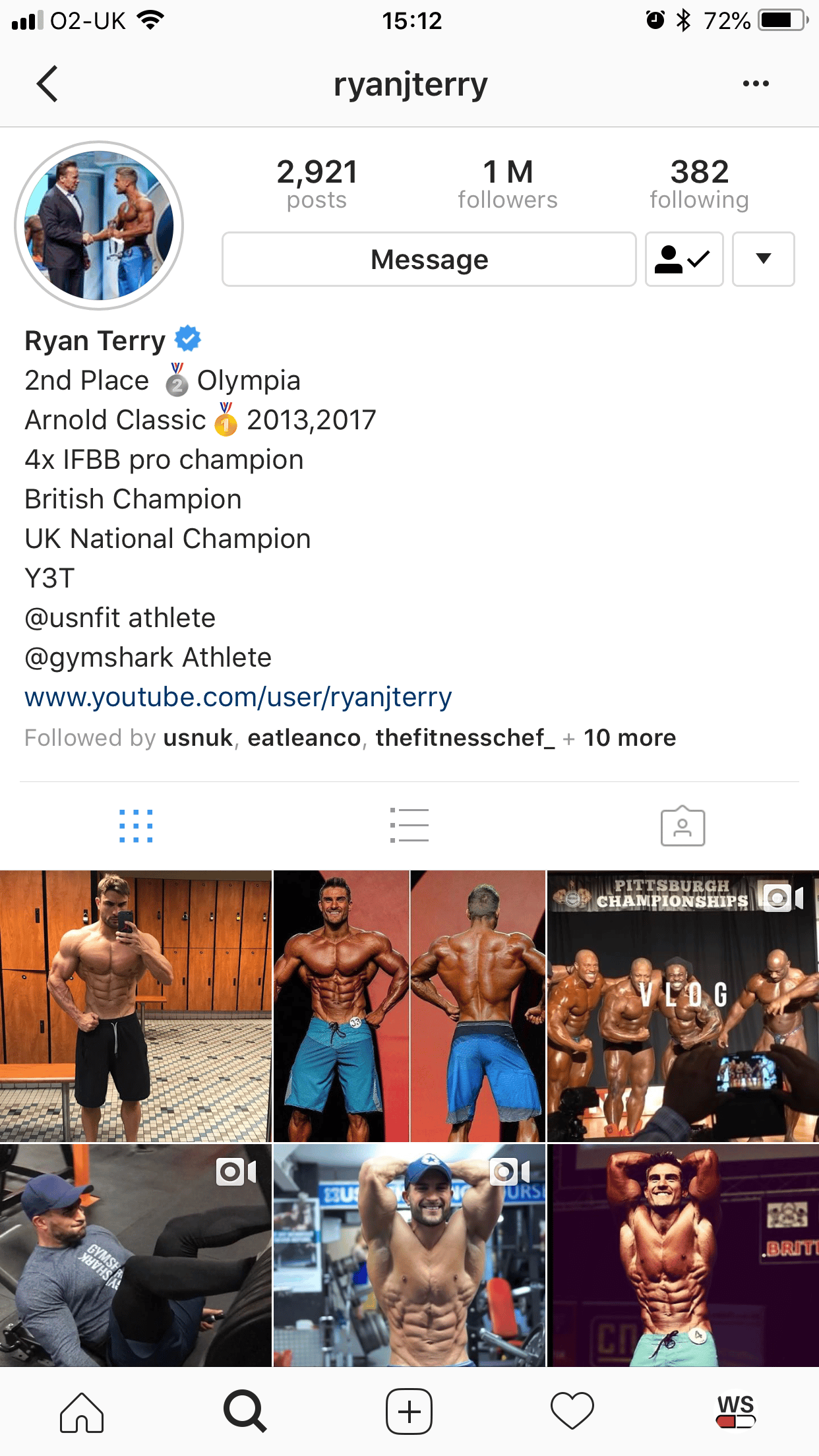Open the 382 following list
819x1456 pixels.
[x=699, y=184]
